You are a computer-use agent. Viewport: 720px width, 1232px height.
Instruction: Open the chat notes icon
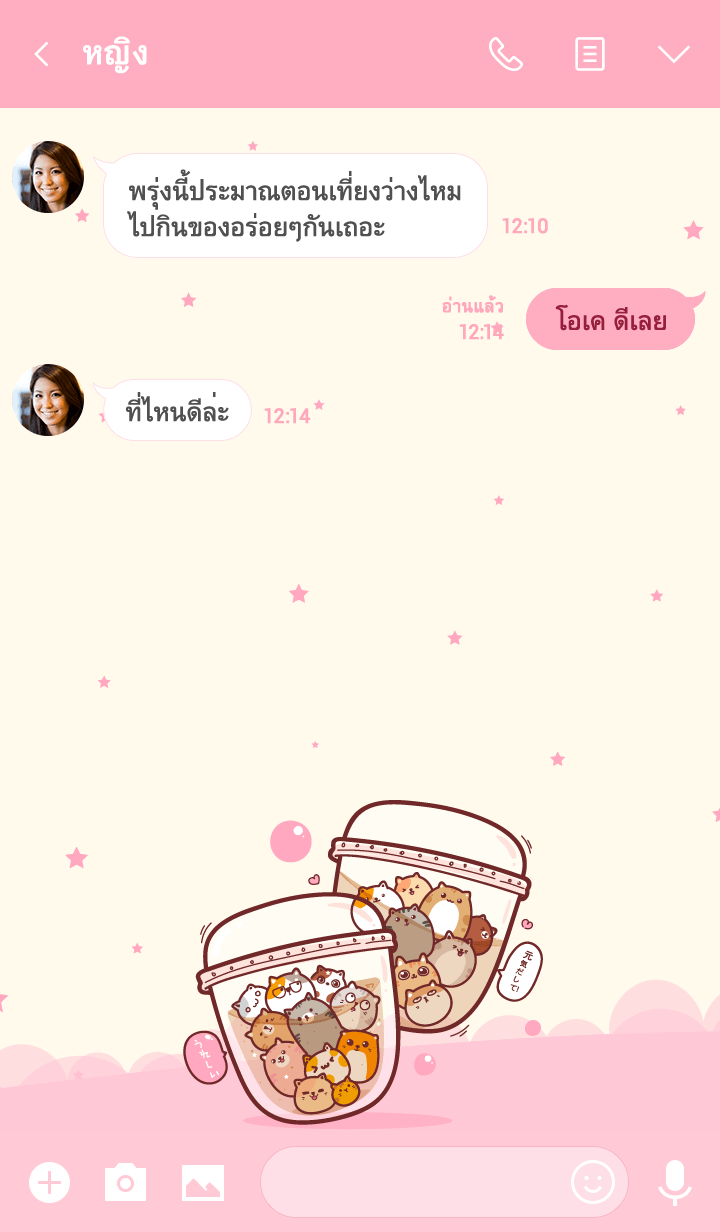(590, 54)
